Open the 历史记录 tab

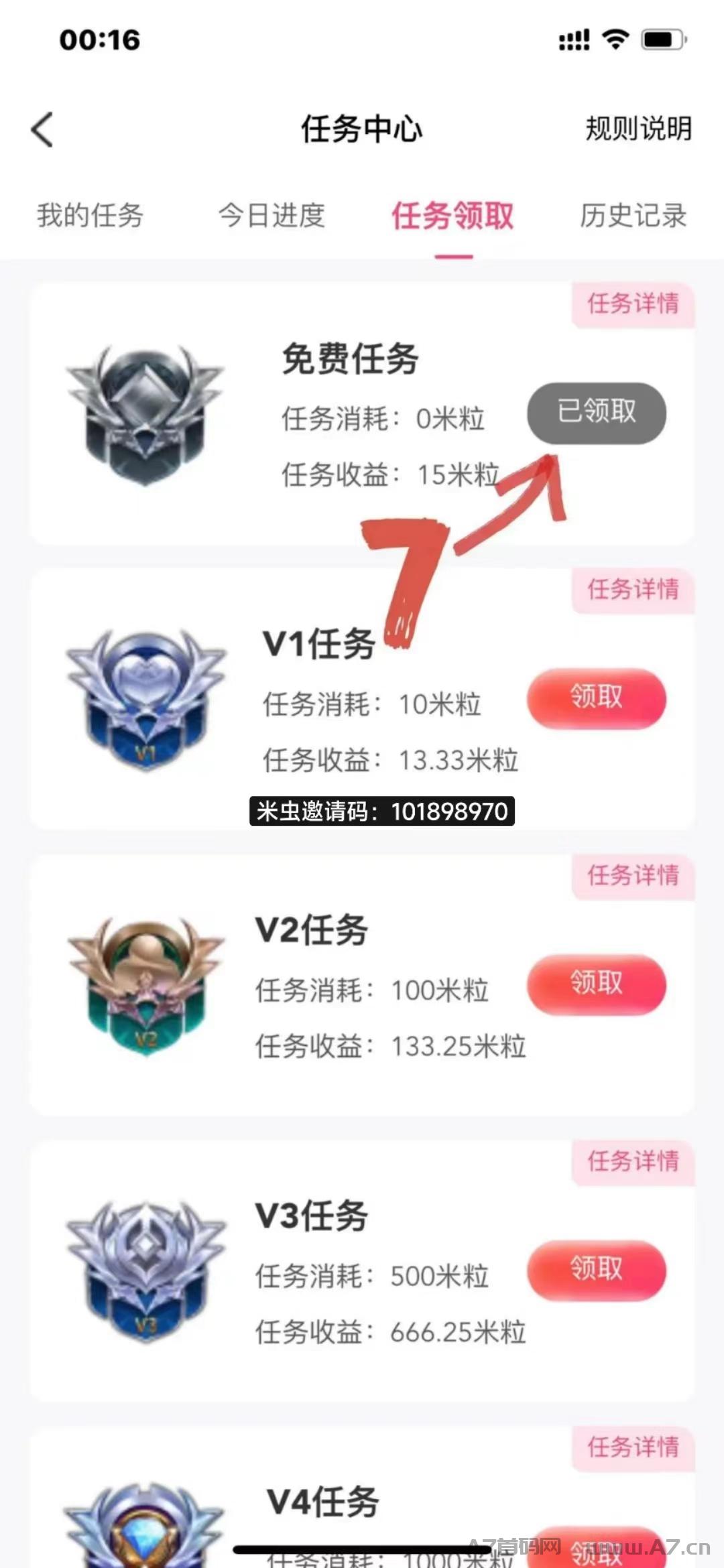[633, 216]
